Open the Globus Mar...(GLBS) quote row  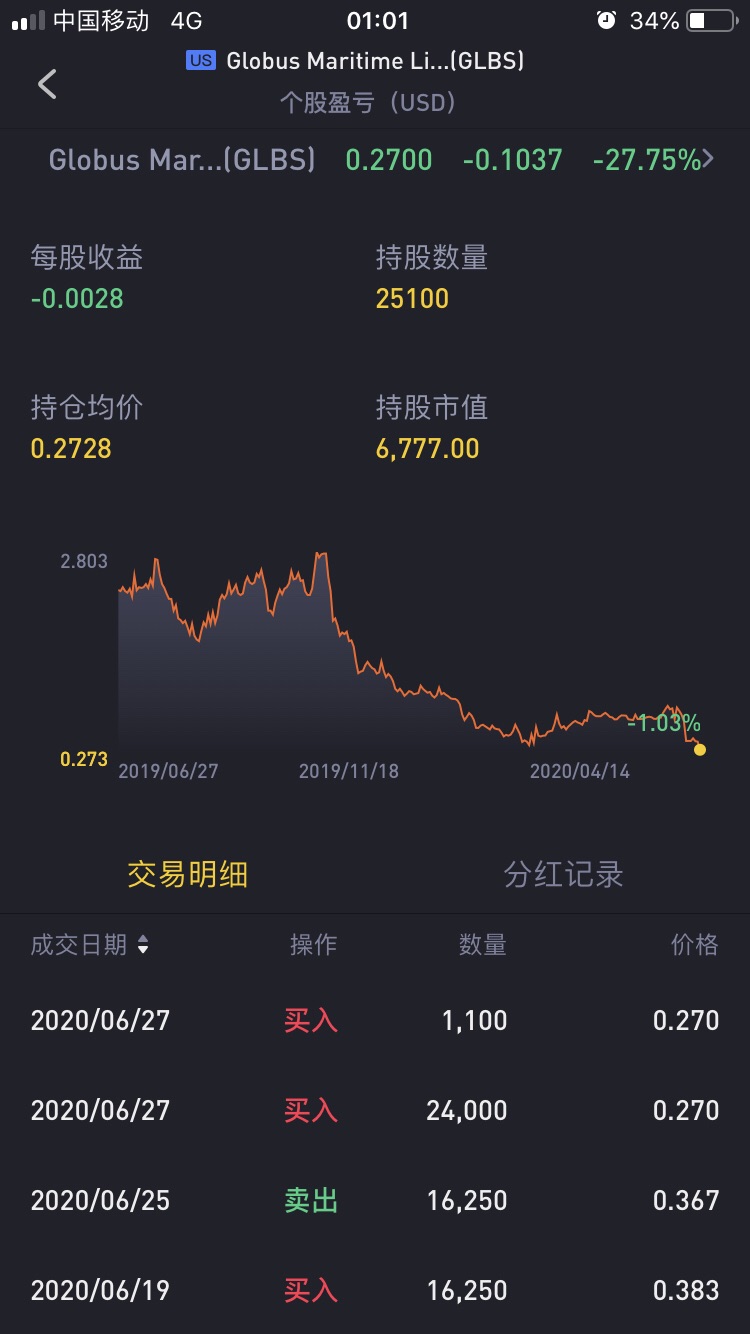[375, 160]
